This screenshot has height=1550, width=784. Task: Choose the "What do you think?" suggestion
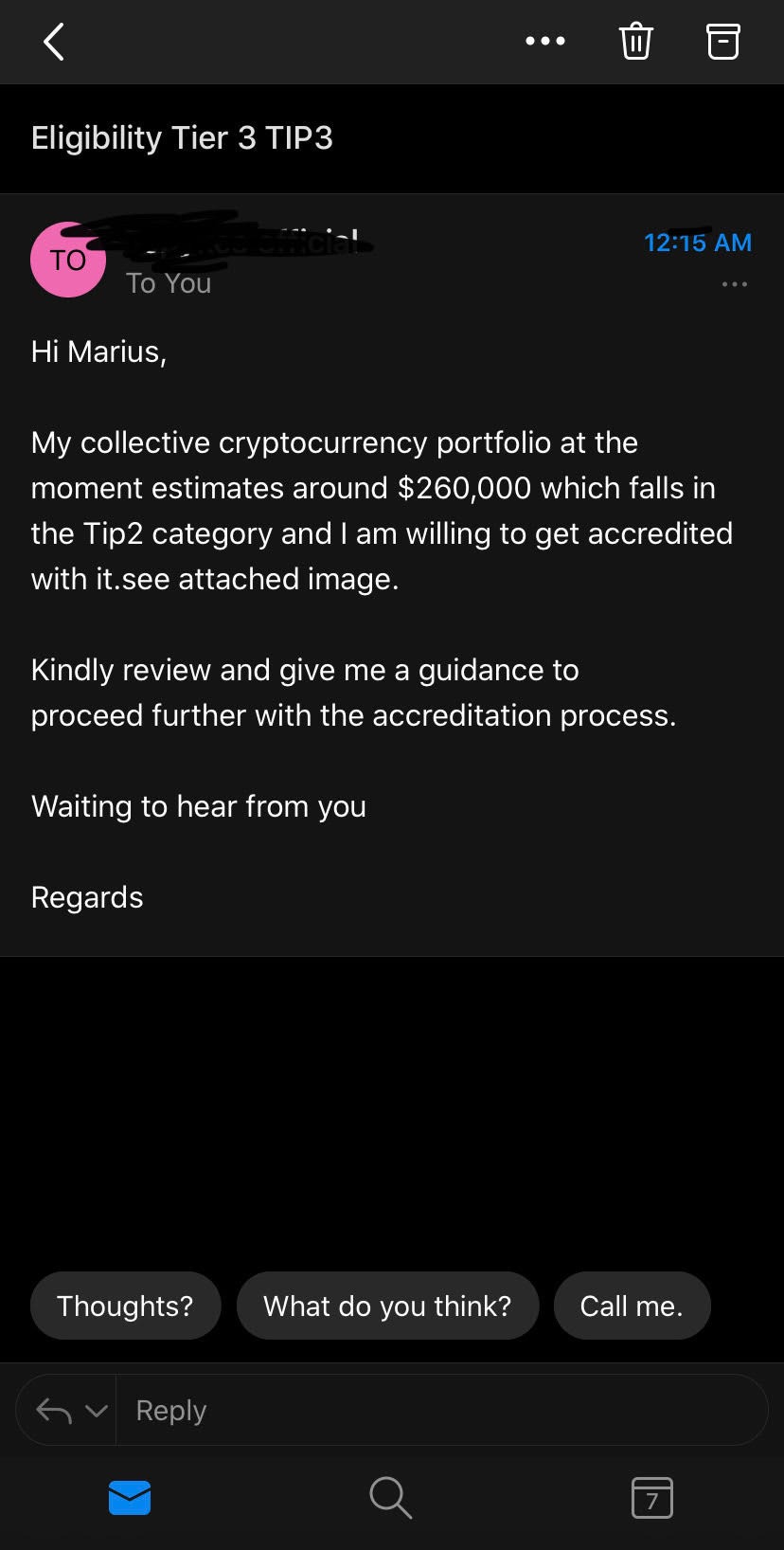pos(387,1306)
